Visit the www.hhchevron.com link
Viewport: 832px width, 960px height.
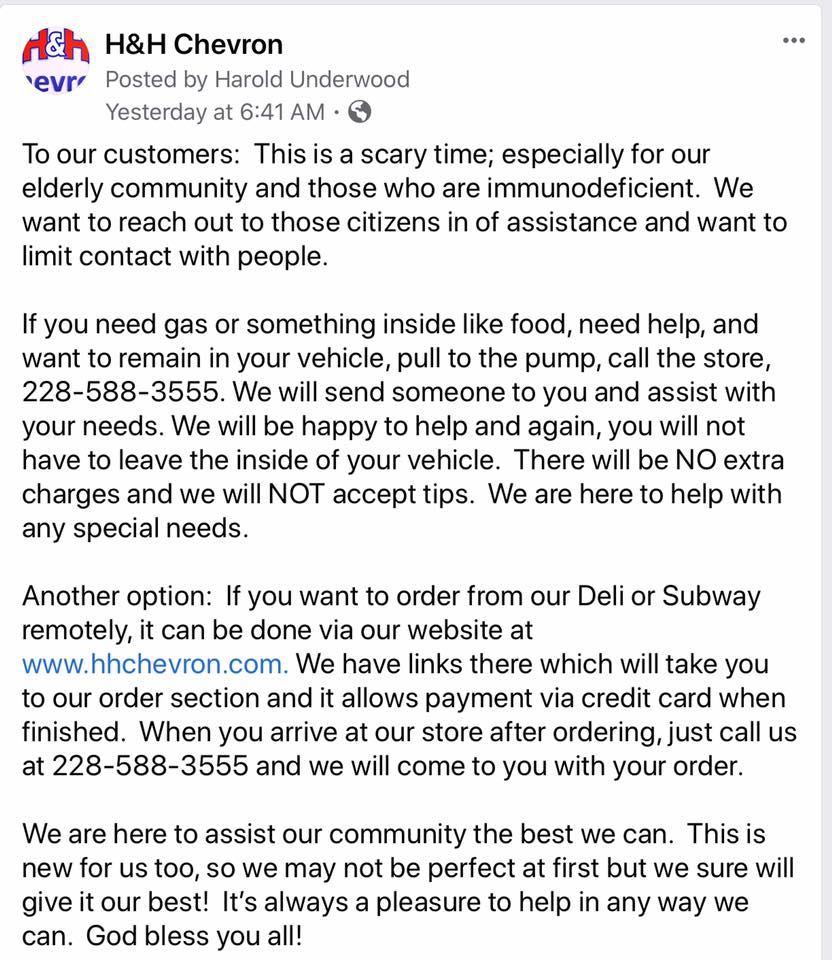[155, 663]
